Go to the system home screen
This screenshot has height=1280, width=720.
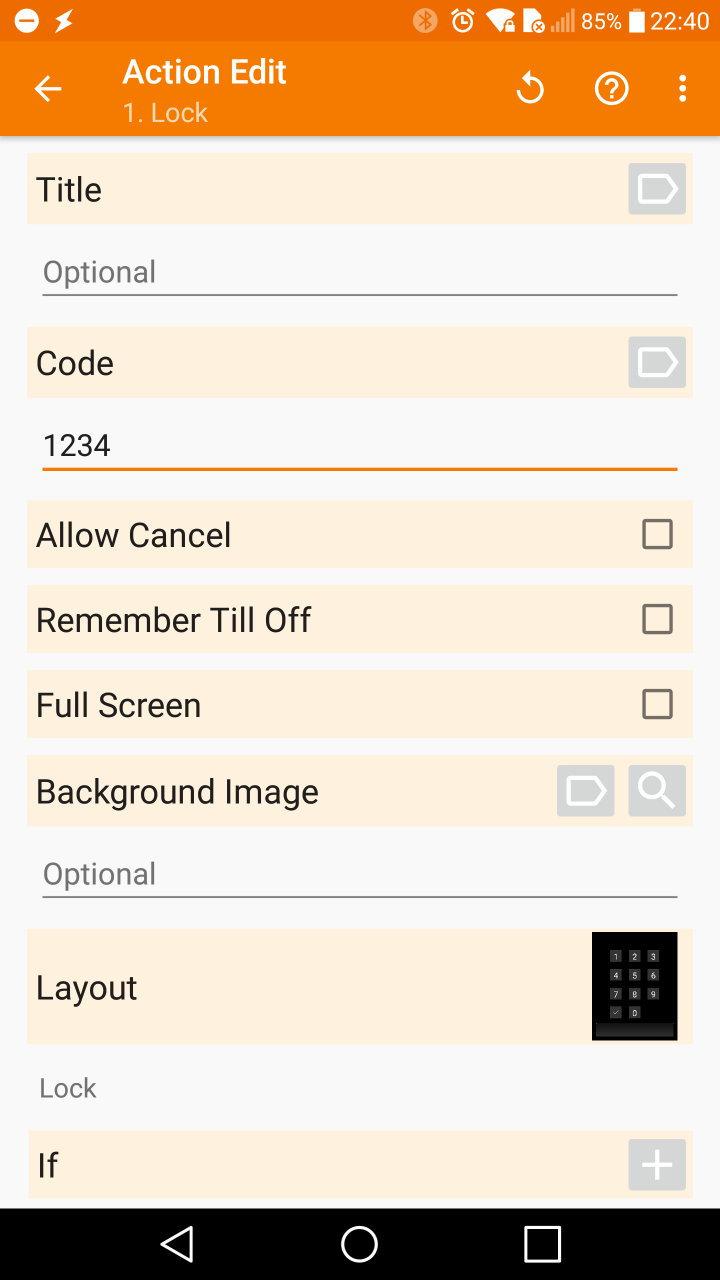[x=360, y=1244]
